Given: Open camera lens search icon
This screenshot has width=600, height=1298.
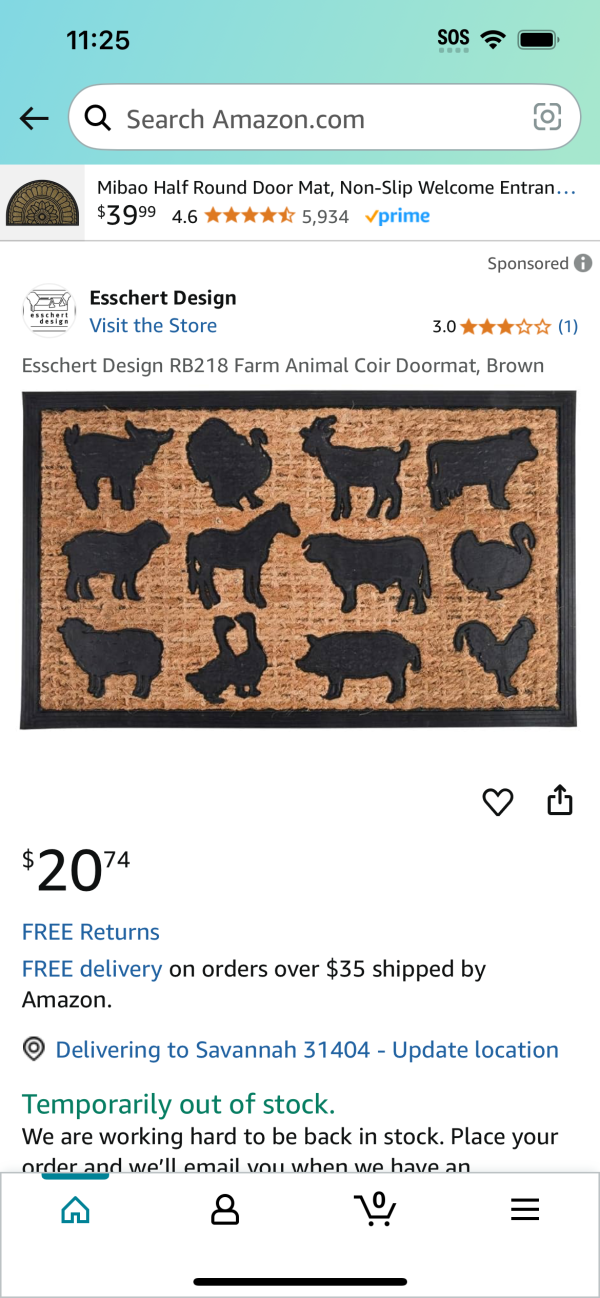Looking at the screenshot, I should (547, 118).
